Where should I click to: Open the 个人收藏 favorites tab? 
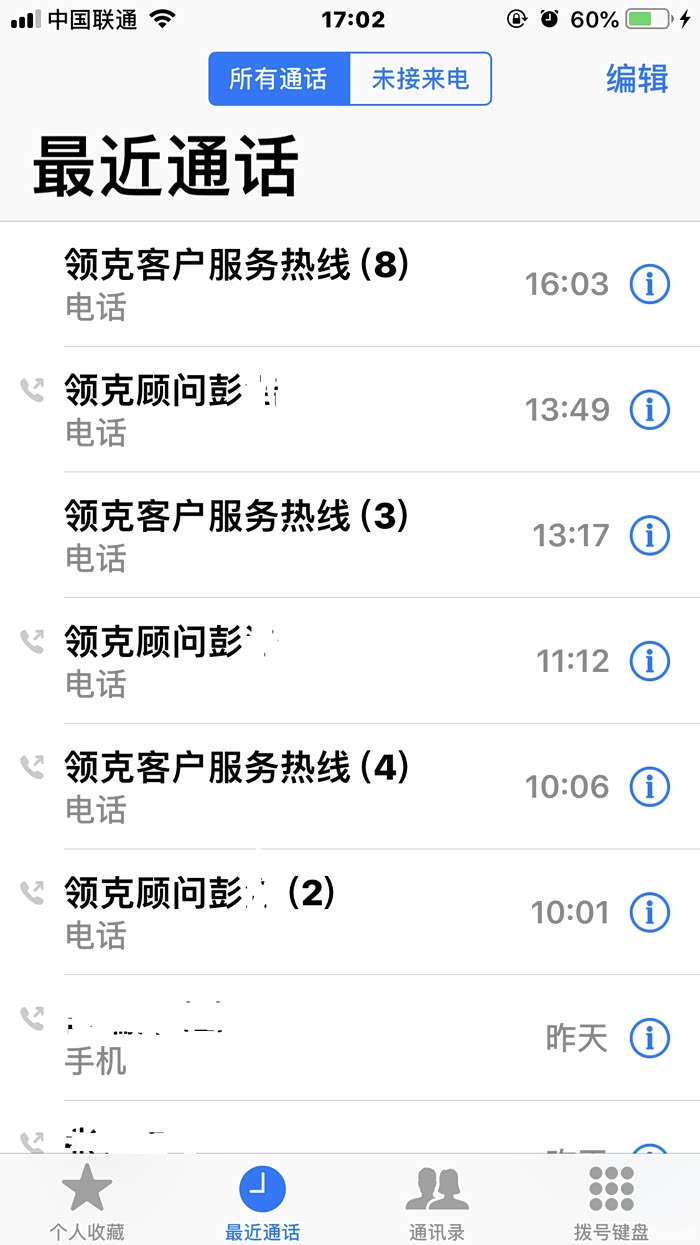tap(87, 1202)
